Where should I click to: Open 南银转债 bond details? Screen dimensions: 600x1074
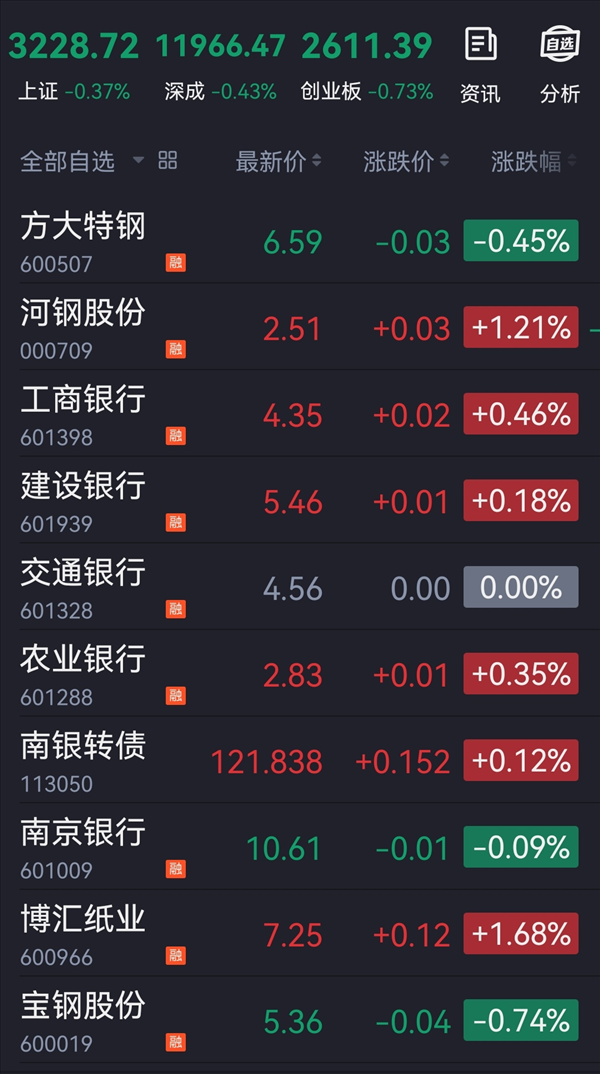coord(300,760)
